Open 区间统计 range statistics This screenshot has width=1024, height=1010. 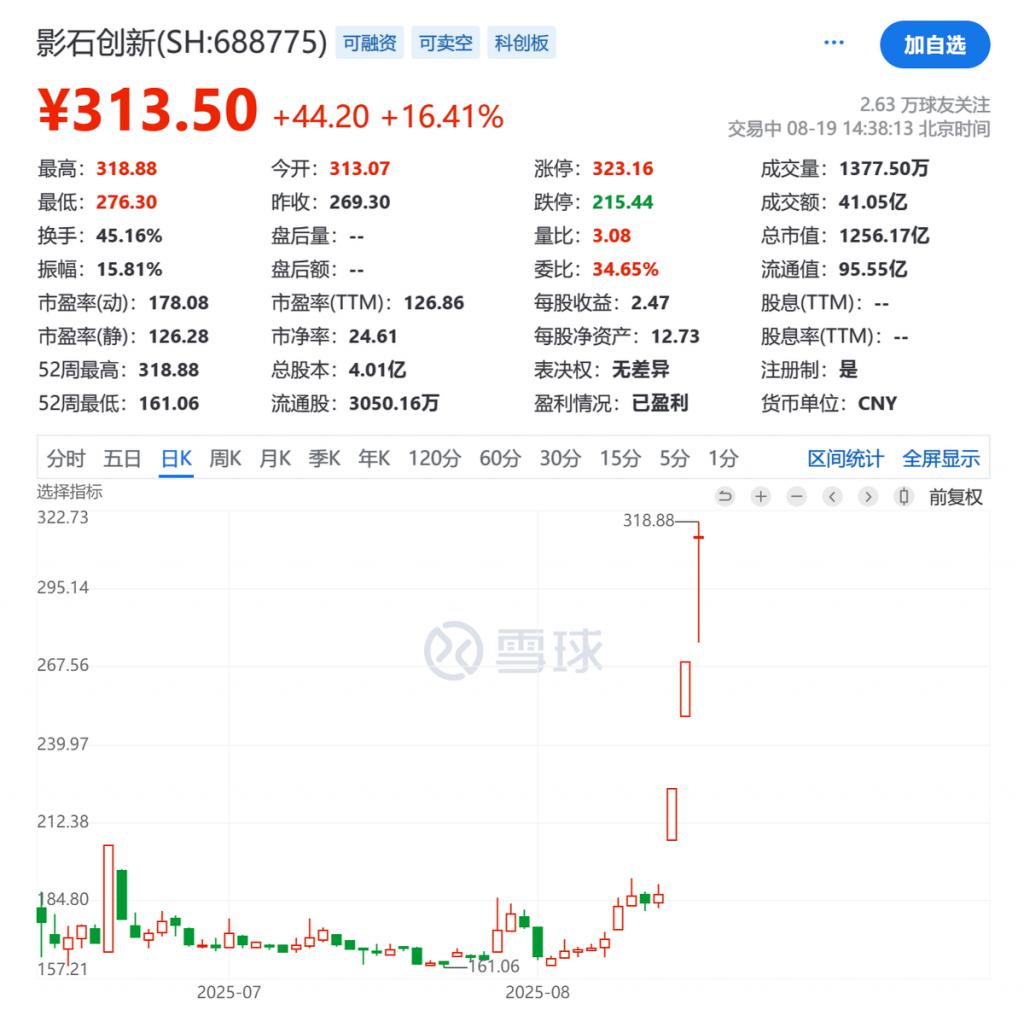click(845, 459)
